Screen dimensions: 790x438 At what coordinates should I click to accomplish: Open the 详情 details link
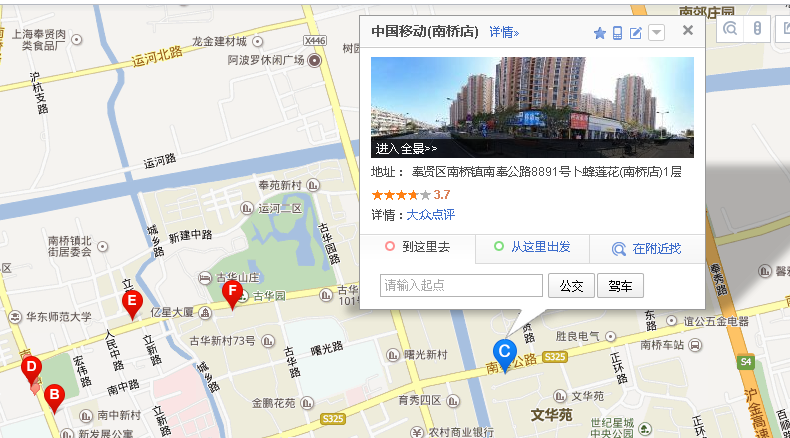504,32
